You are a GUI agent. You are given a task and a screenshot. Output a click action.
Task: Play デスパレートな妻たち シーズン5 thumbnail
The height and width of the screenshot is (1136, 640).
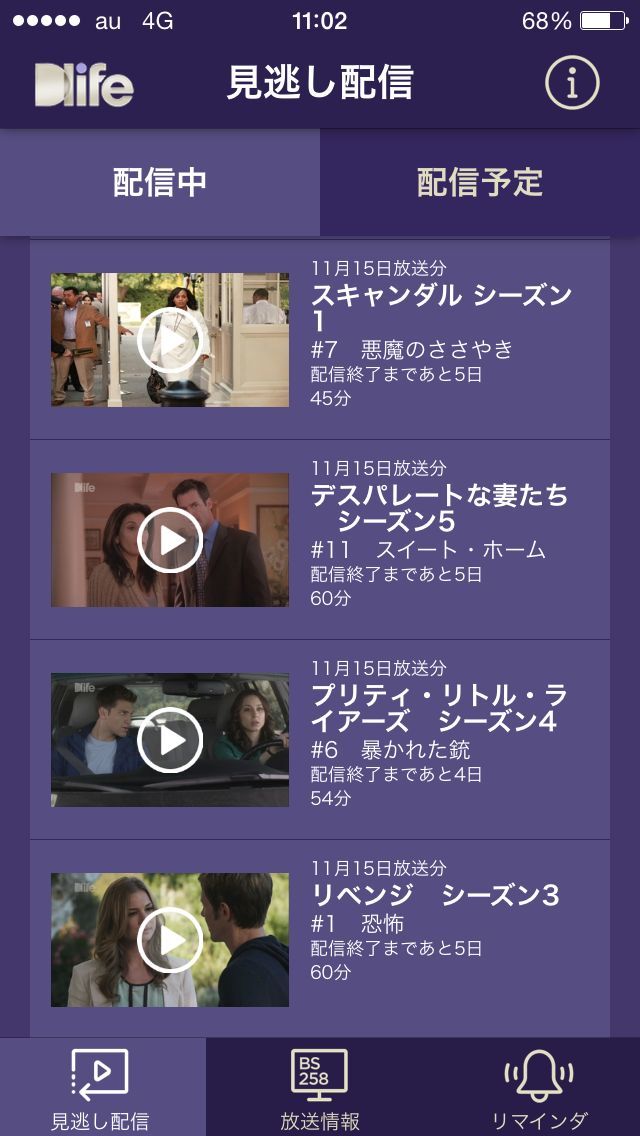(x=170, y=540)
